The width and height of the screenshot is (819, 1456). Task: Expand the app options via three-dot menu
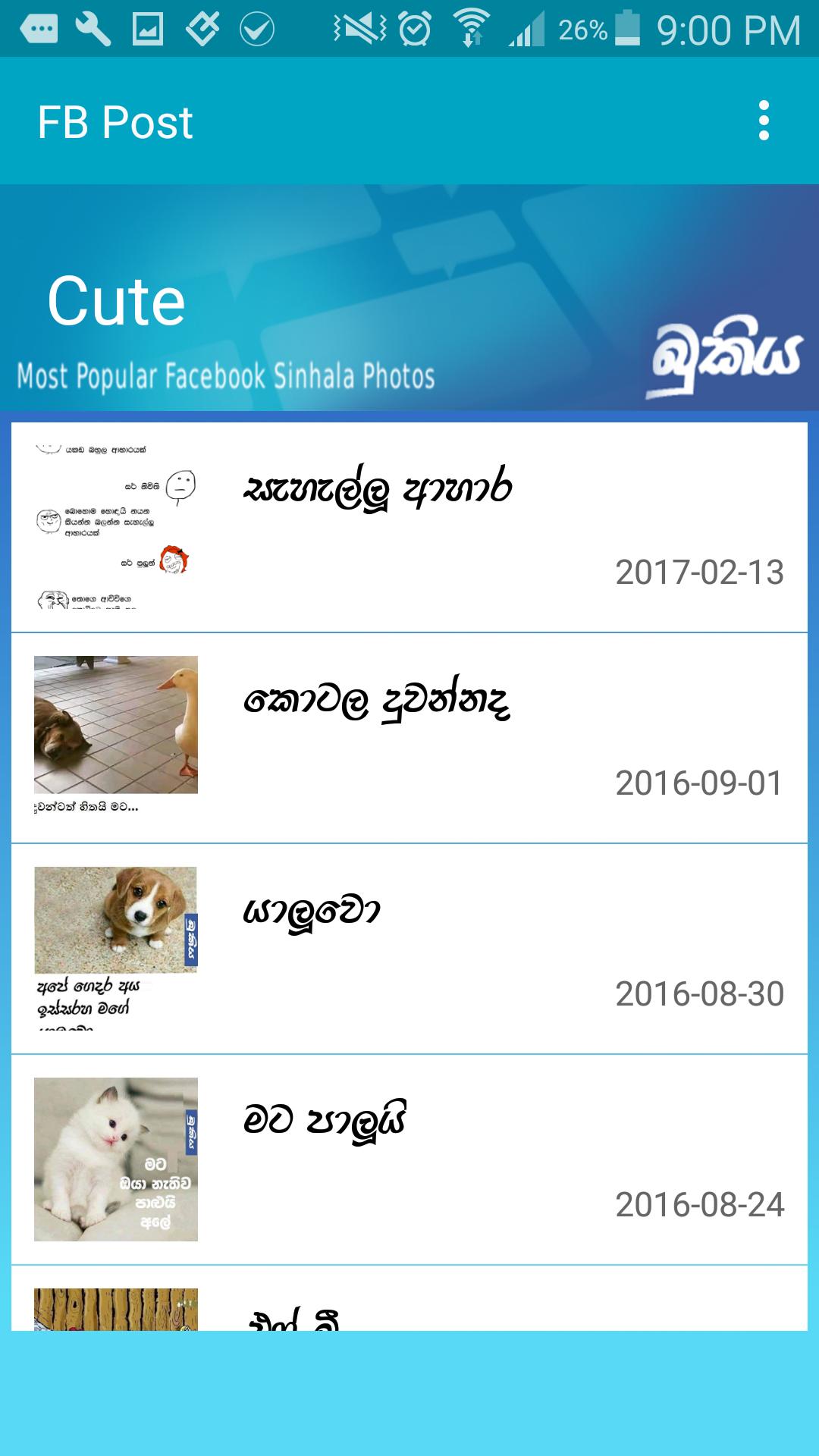coord(765,121)
